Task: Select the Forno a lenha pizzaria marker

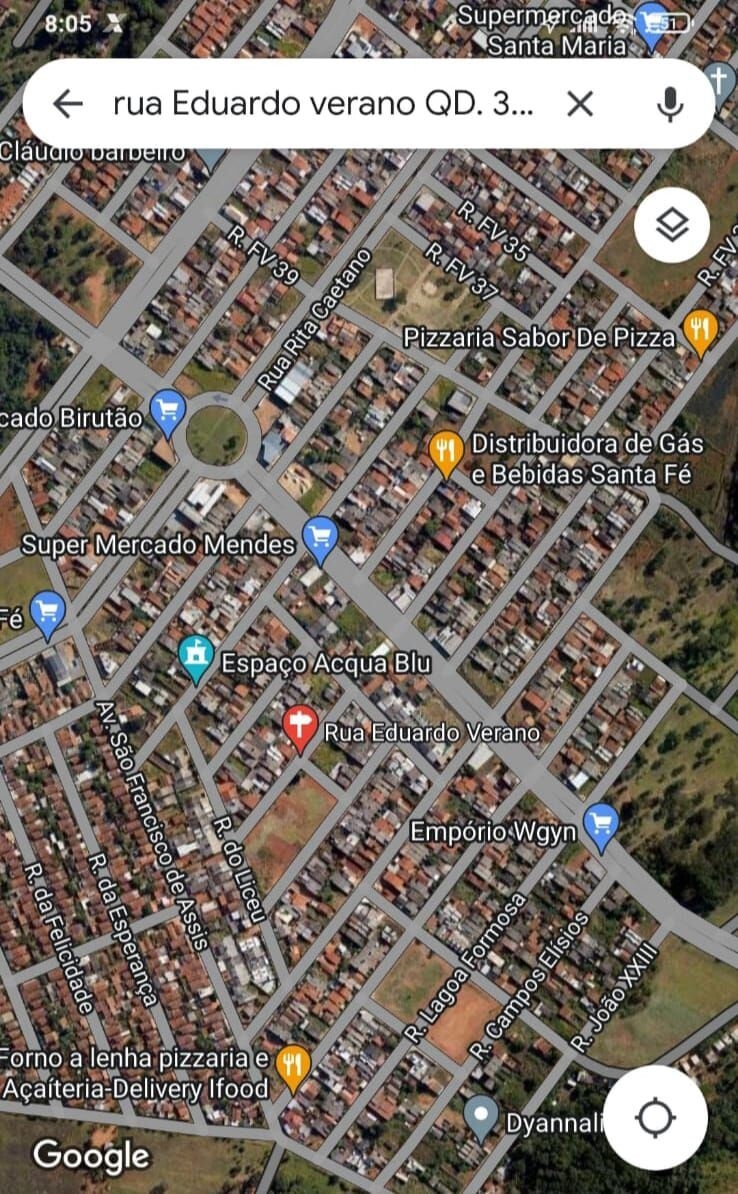Action: pyautogui.click(x=291, y=1066)
